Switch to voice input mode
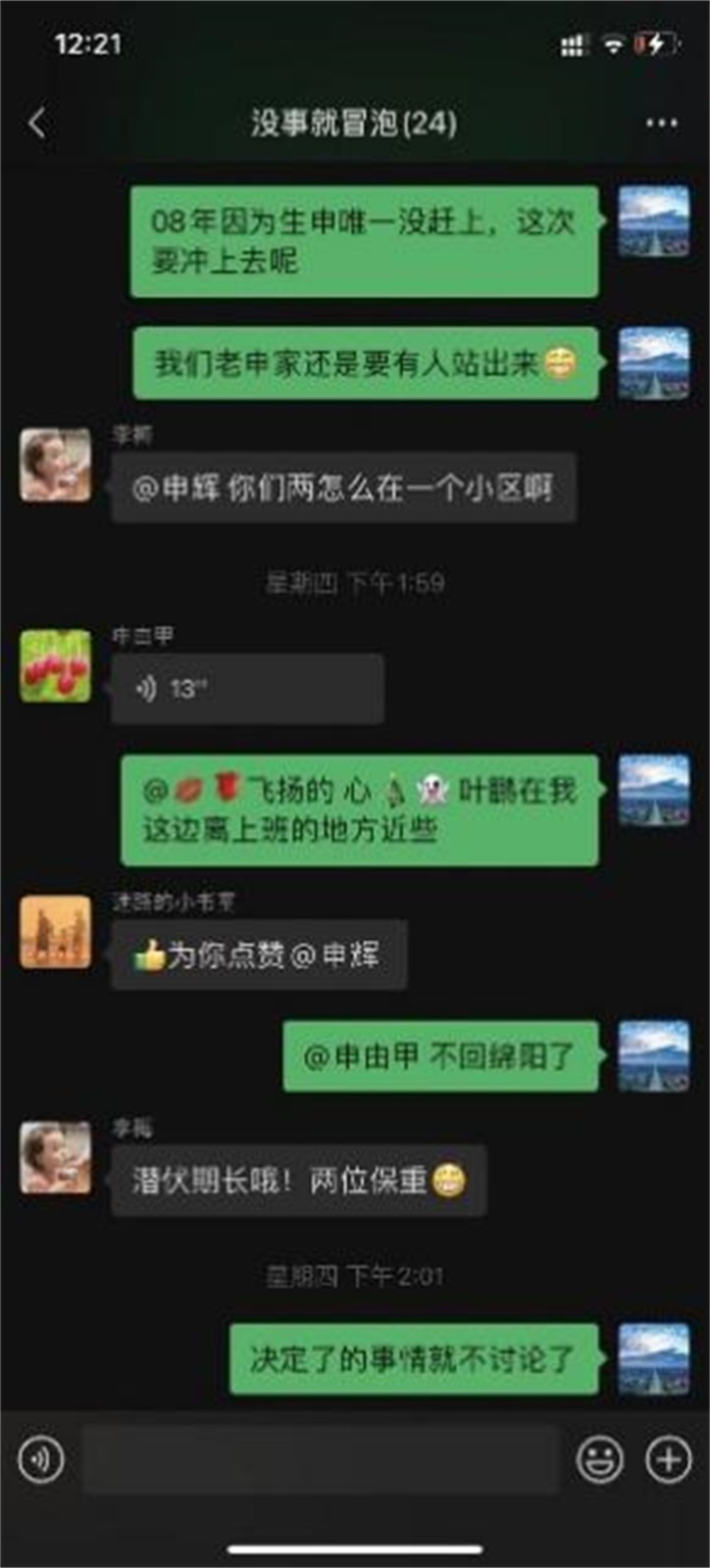This screenshot has width=710, height=1568. tap(40, 1459)
